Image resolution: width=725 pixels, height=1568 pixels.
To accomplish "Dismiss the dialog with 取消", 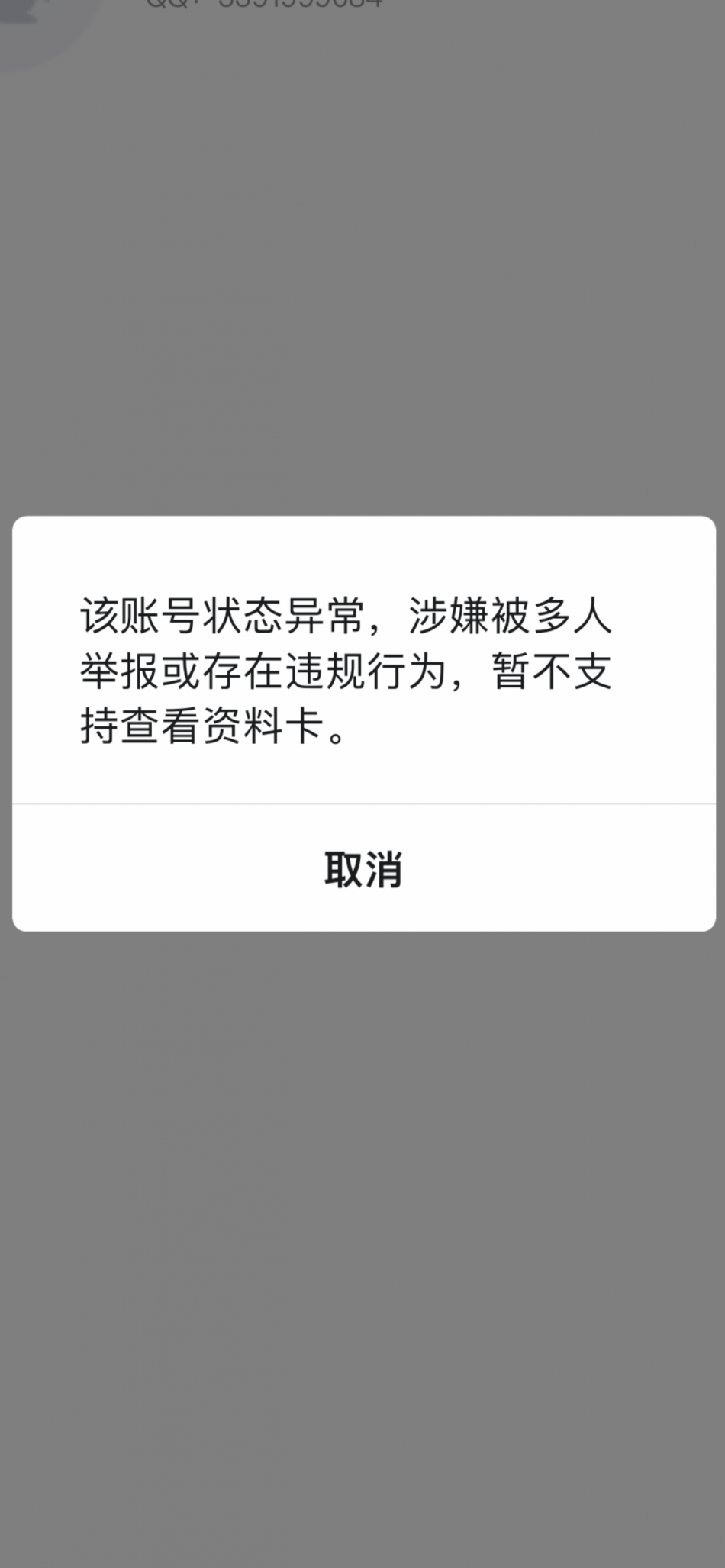I will (x=363, y=868).
